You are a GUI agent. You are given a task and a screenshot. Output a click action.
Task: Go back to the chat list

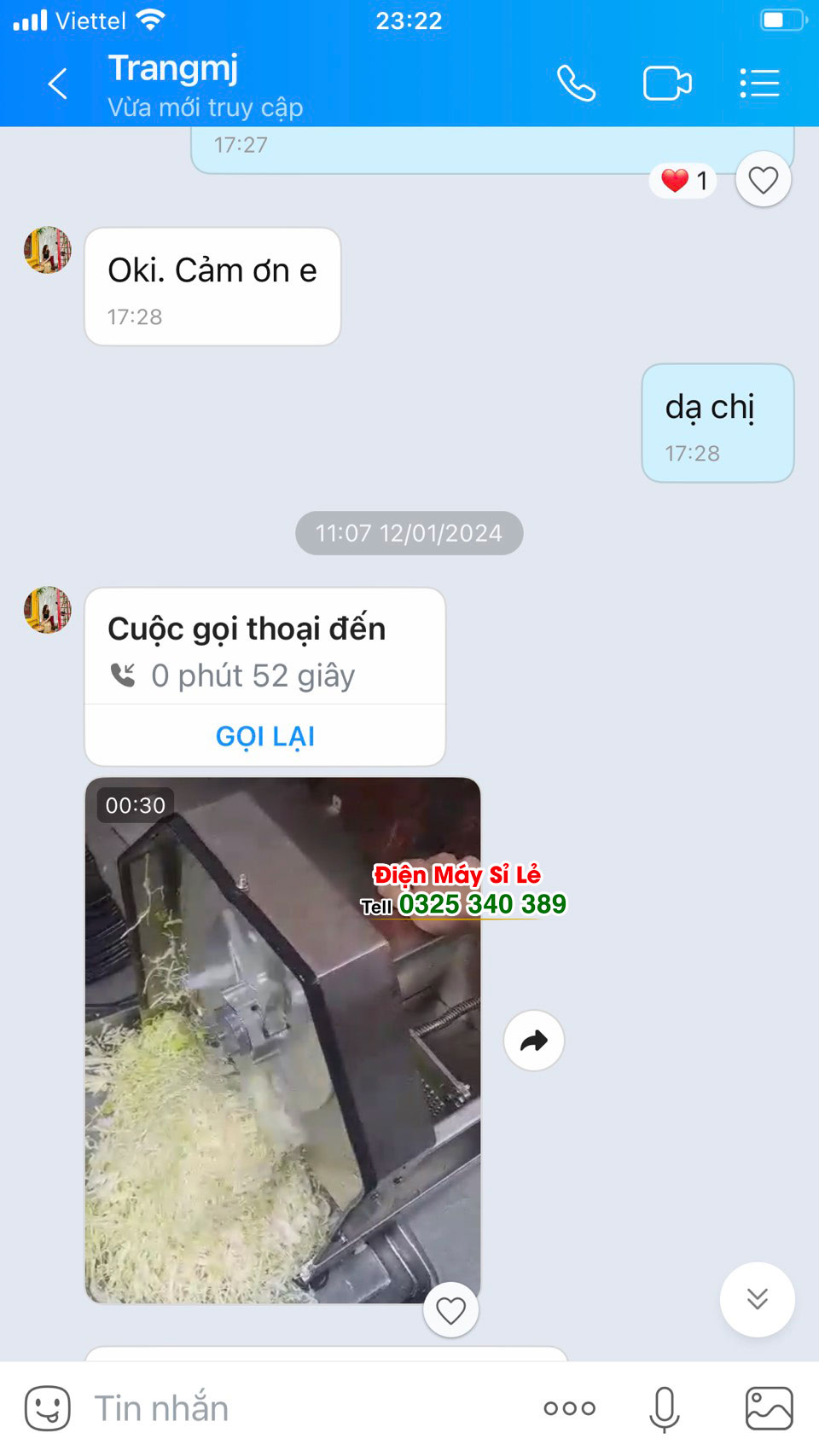click(57, 84)
